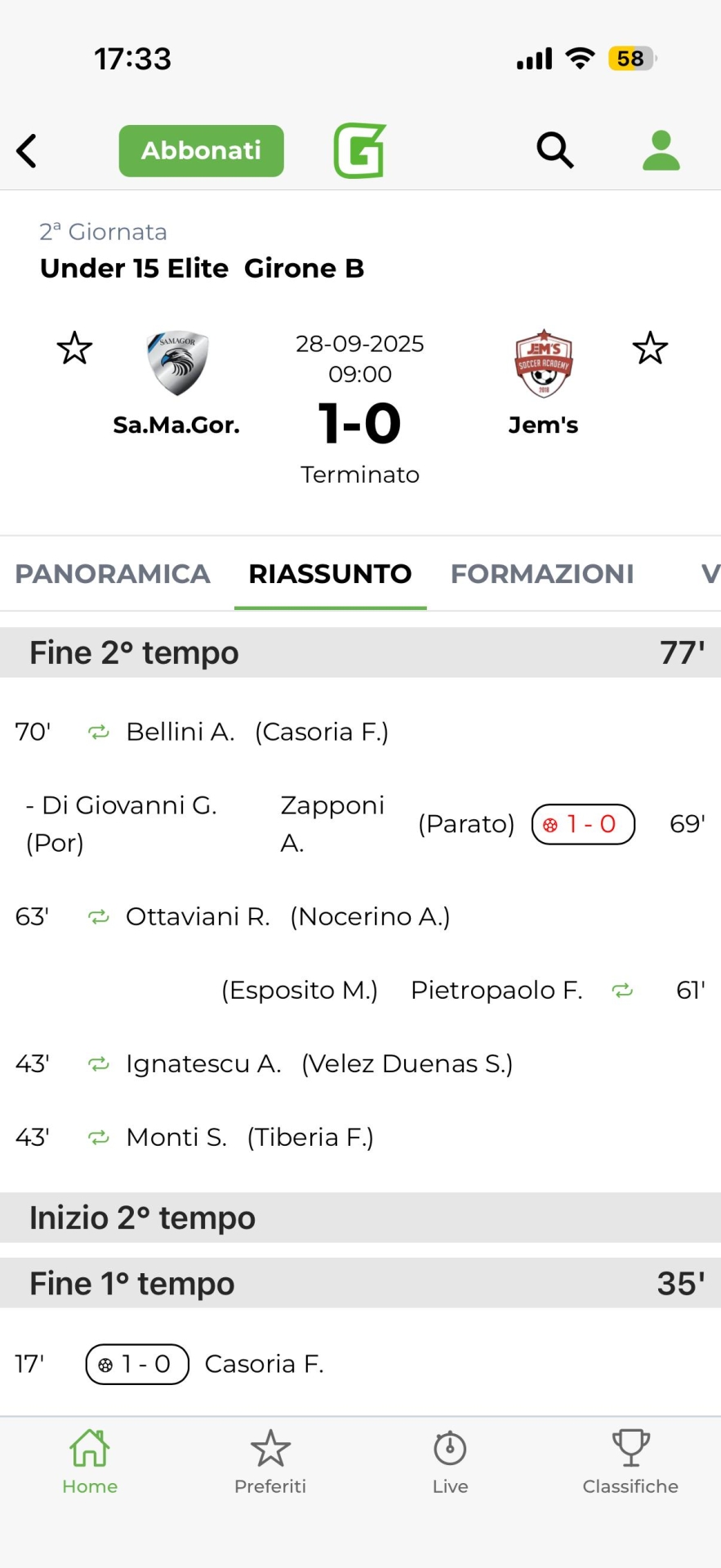
Task: Open the Classifiche section
Action: (x=630, y=1462)
